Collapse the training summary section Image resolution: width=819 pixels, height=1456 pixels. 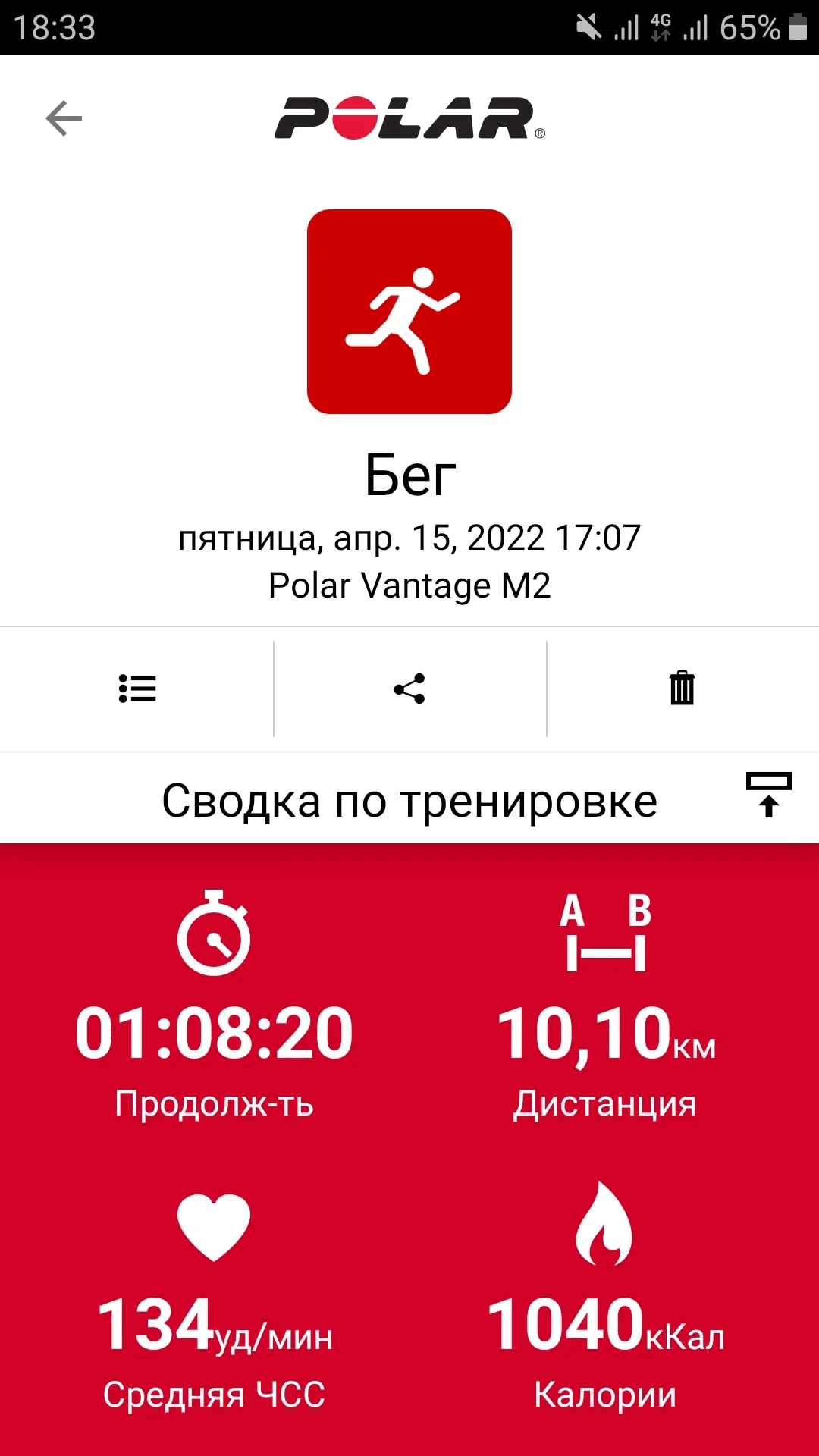coord(768,795)
